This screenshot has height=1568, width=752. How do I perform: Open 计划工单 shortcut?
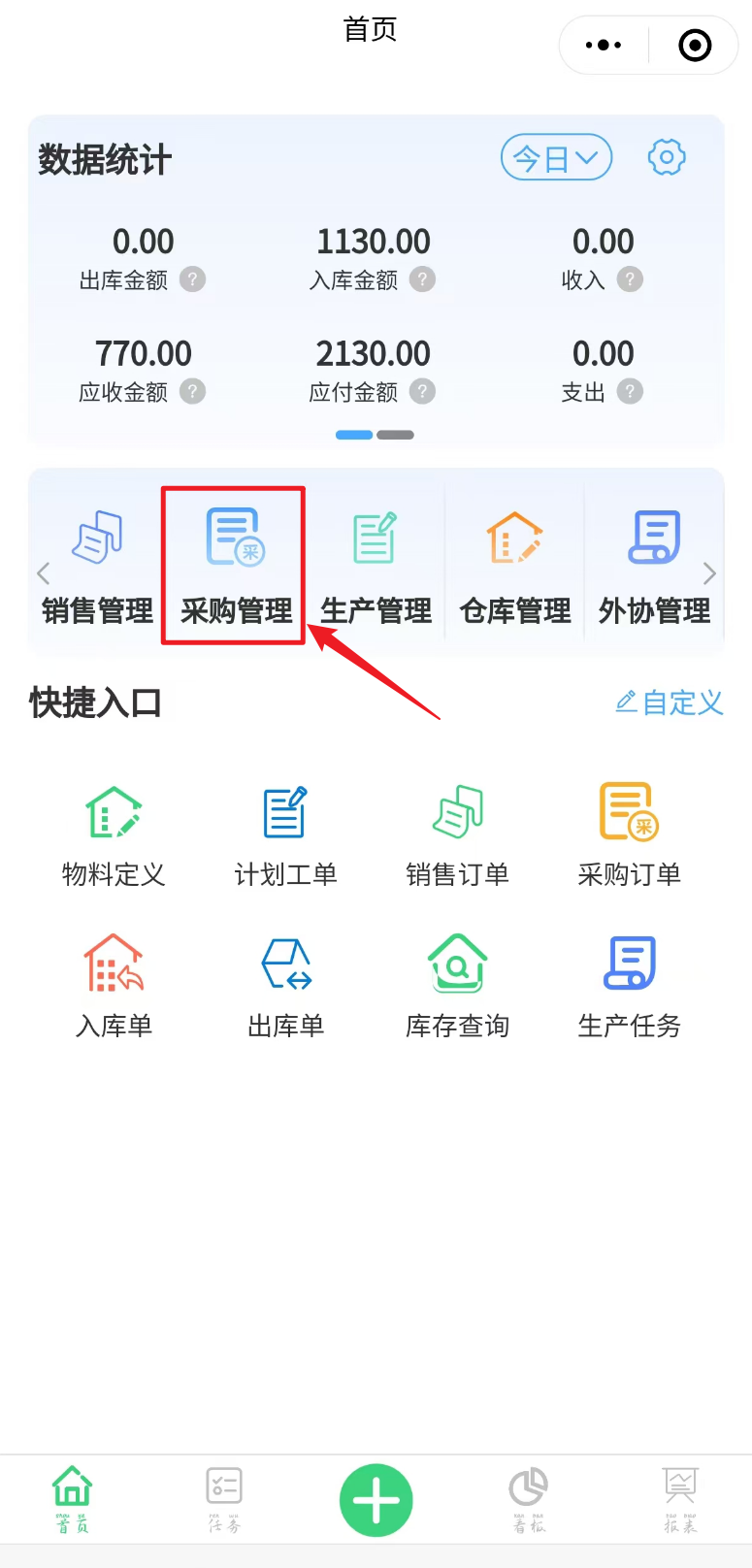click(x=285, y=833)
